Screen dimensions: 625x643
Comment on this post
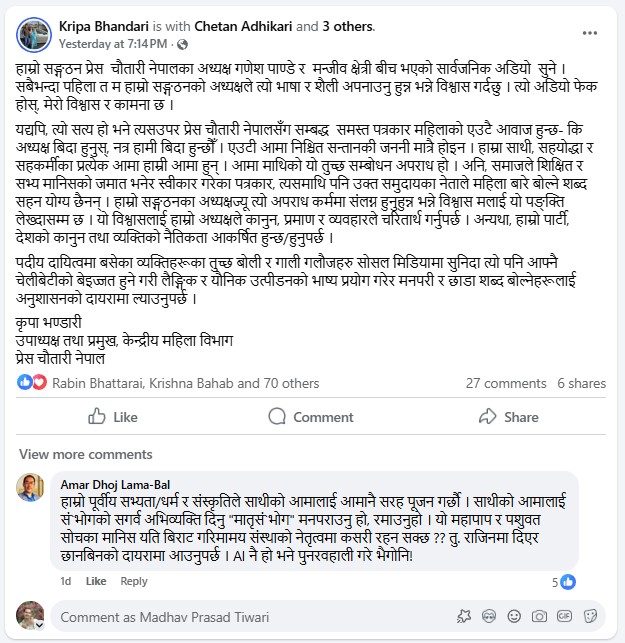click(311, 417)
